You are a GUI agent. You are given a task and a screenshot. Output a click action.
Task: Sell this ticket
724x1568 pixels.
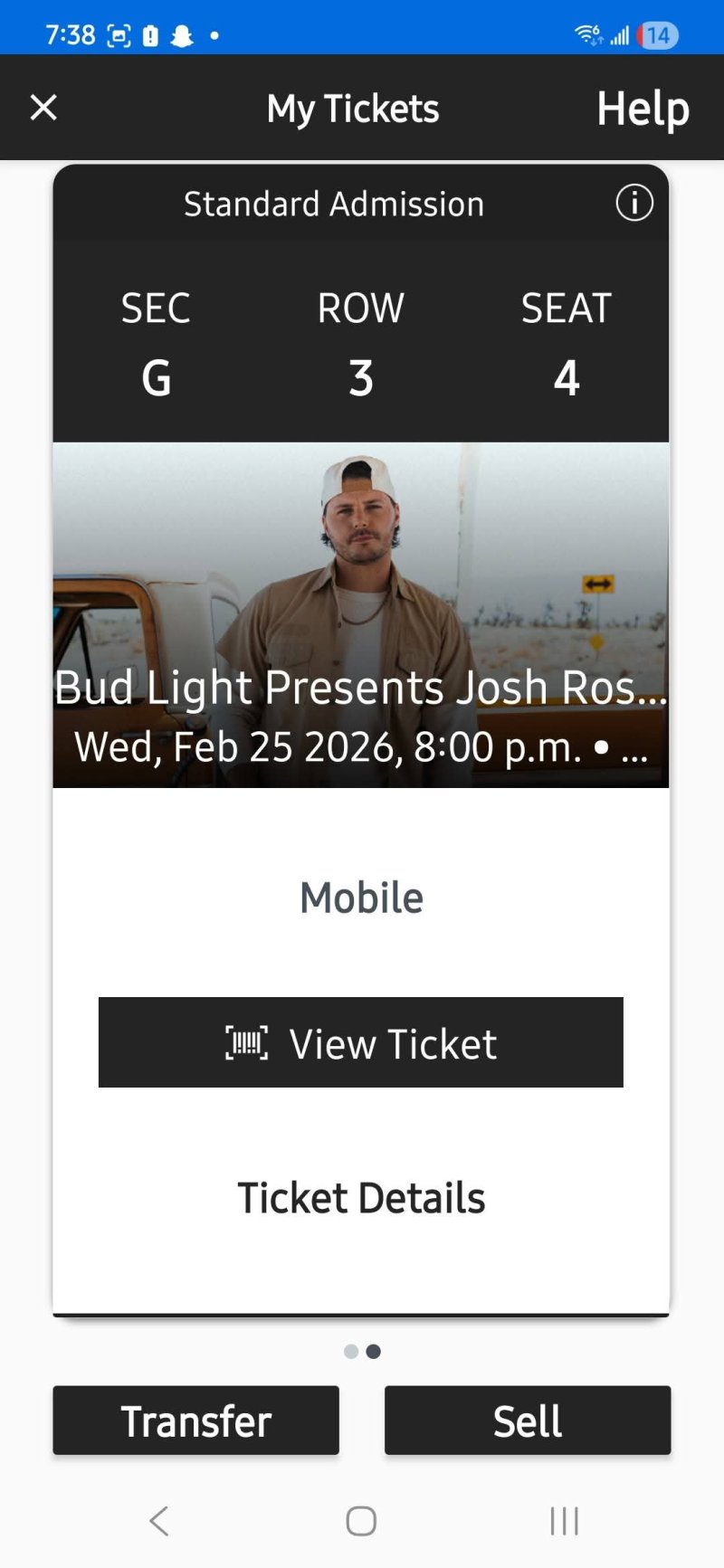528,1421
